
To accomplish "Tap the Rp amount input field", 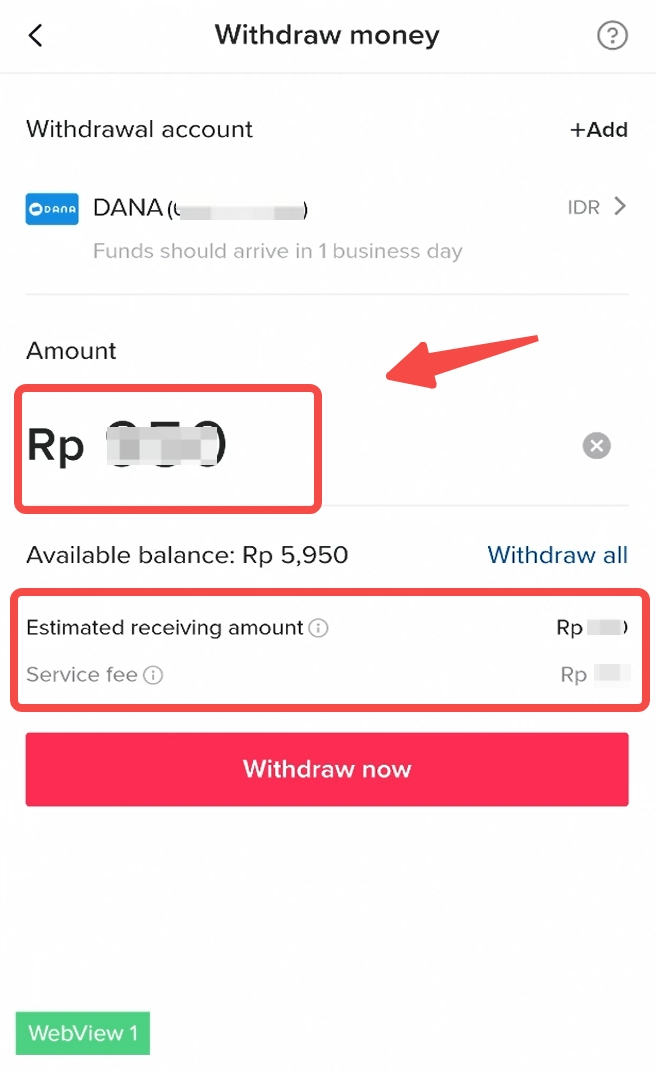I will point(300,446).
